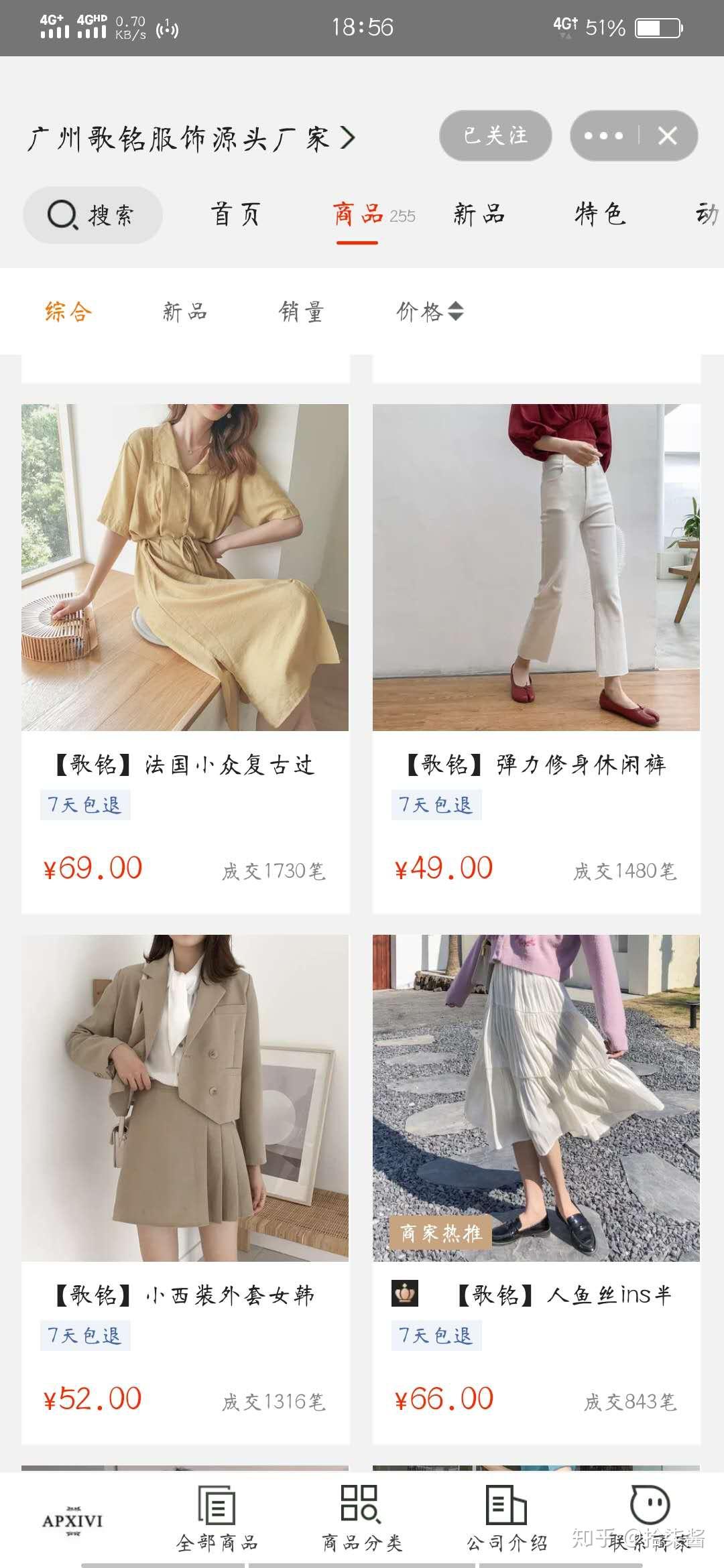
Task: Switch to the 首页 tab
Action: coord(236,214)
